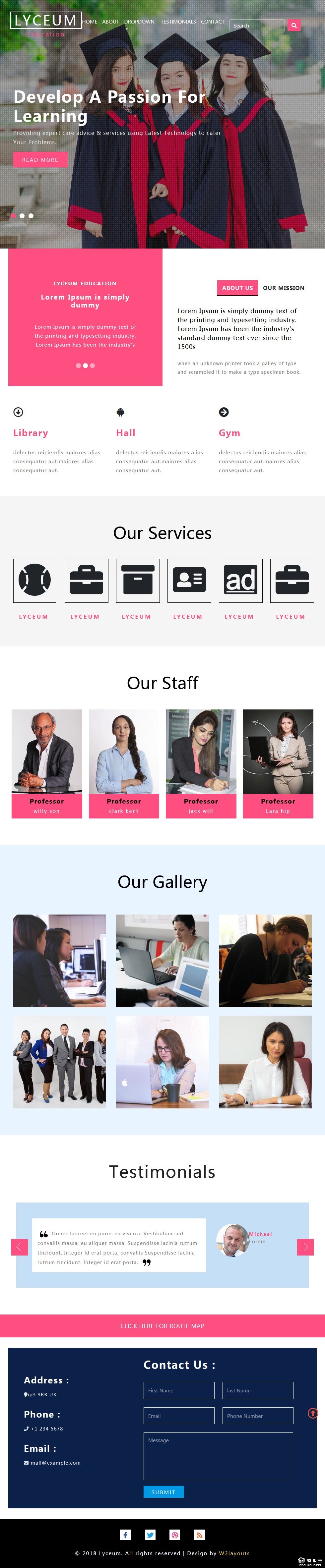Click here for route map banner

[162, 1326]
